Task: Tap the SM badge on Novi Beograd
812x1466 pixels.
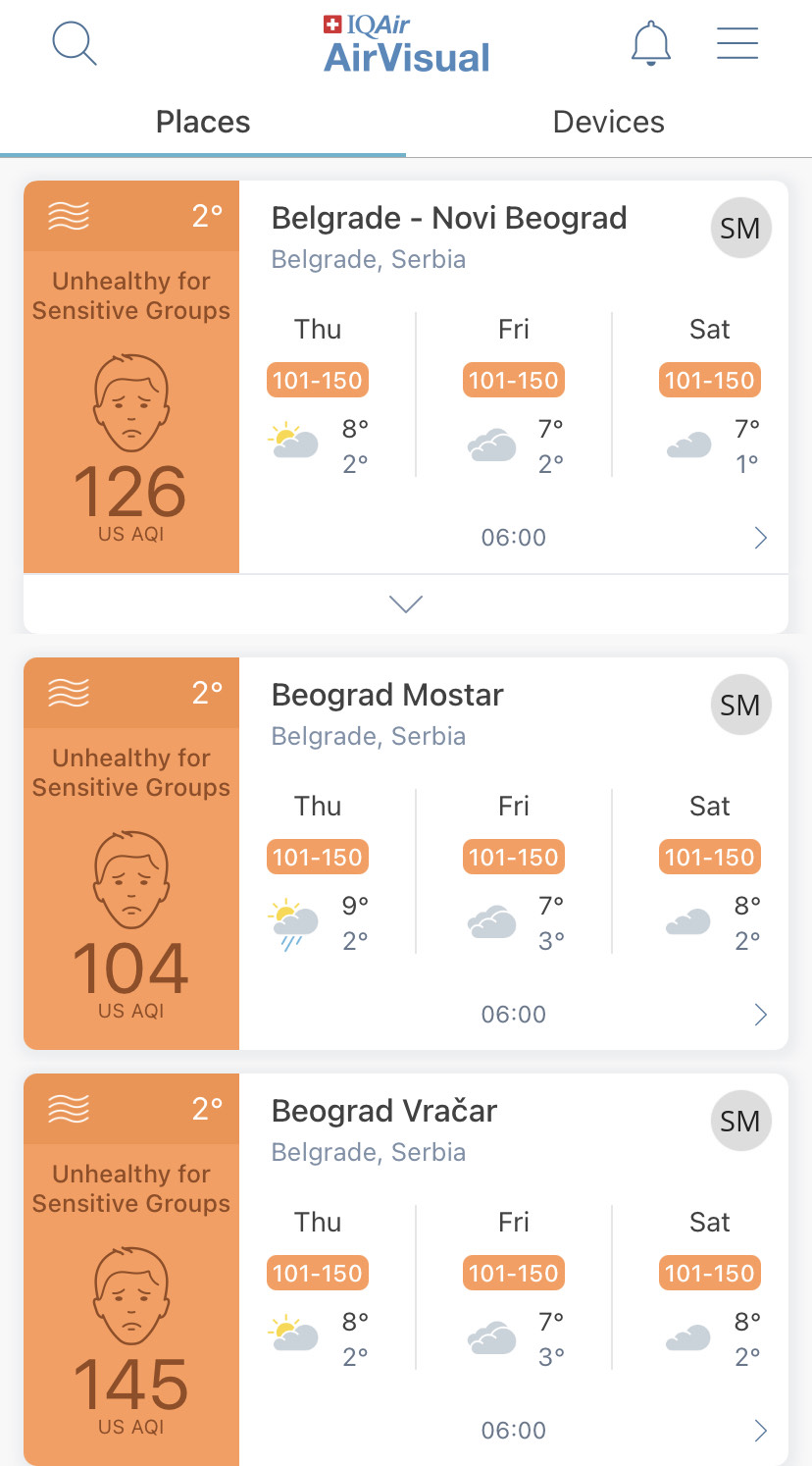Action: pyautogui.click(x=740, y=229)
